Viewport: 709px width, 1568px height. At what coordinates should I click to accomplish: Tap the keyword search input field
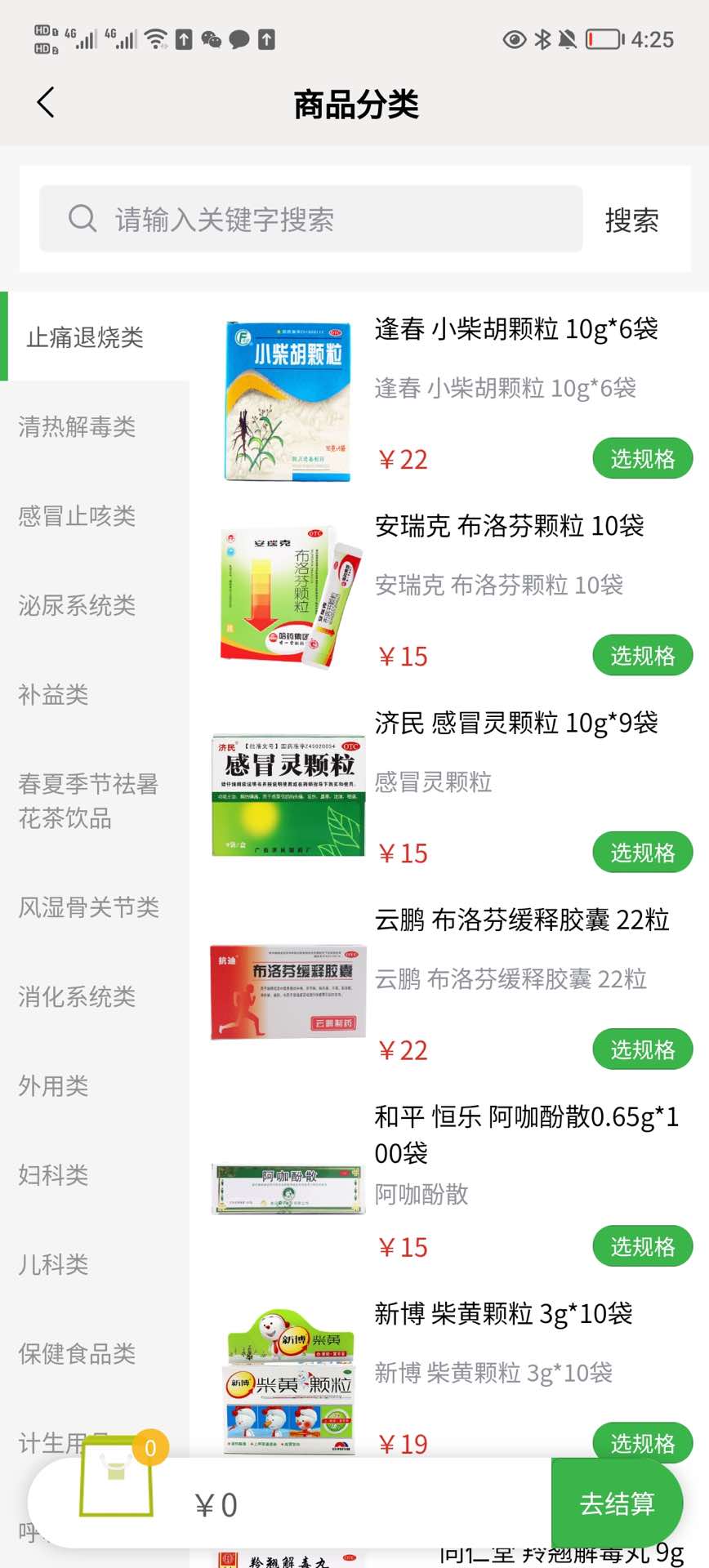[327, 218]
